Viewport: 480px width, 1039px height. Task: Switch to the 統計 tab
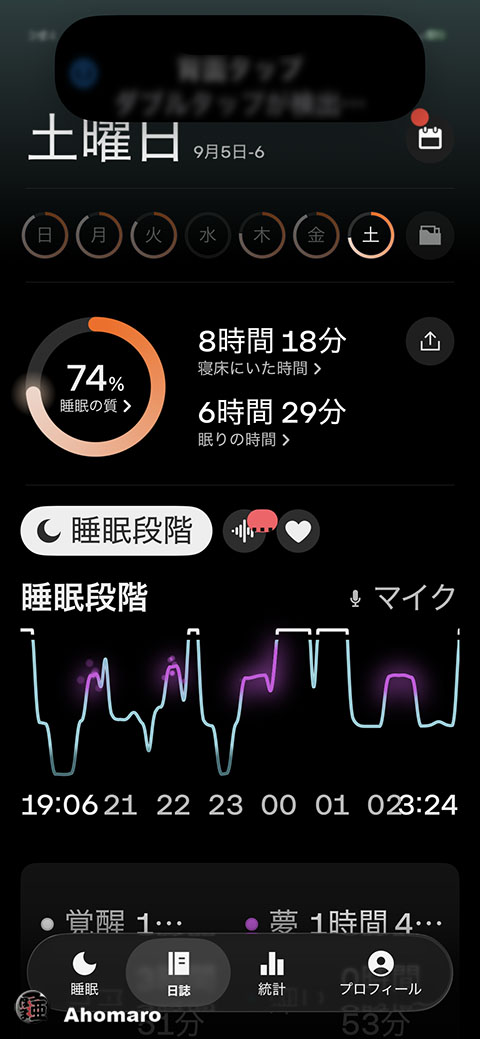click(272, 973)
